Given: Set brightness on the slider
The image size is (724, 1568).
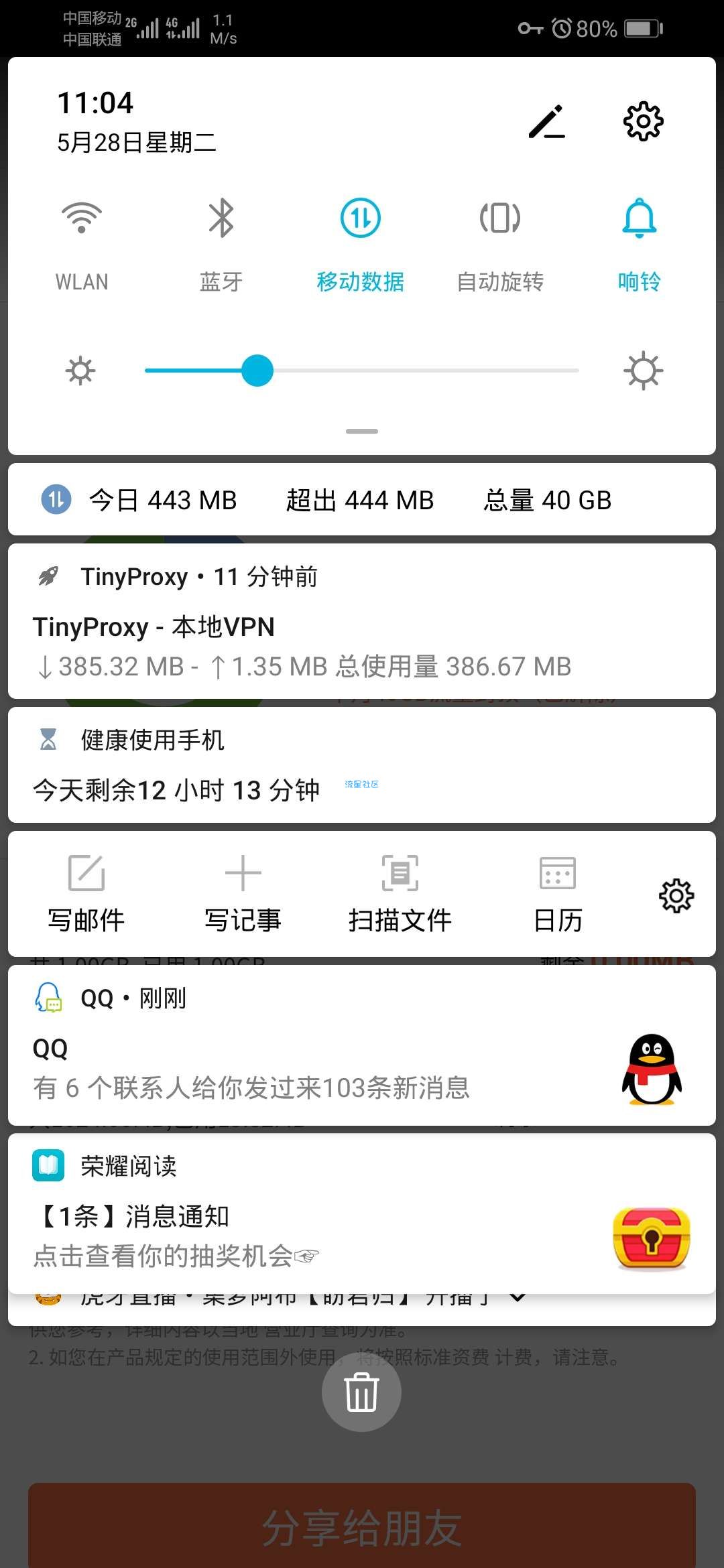Looking at the screenshot, I should pos(362,371).
